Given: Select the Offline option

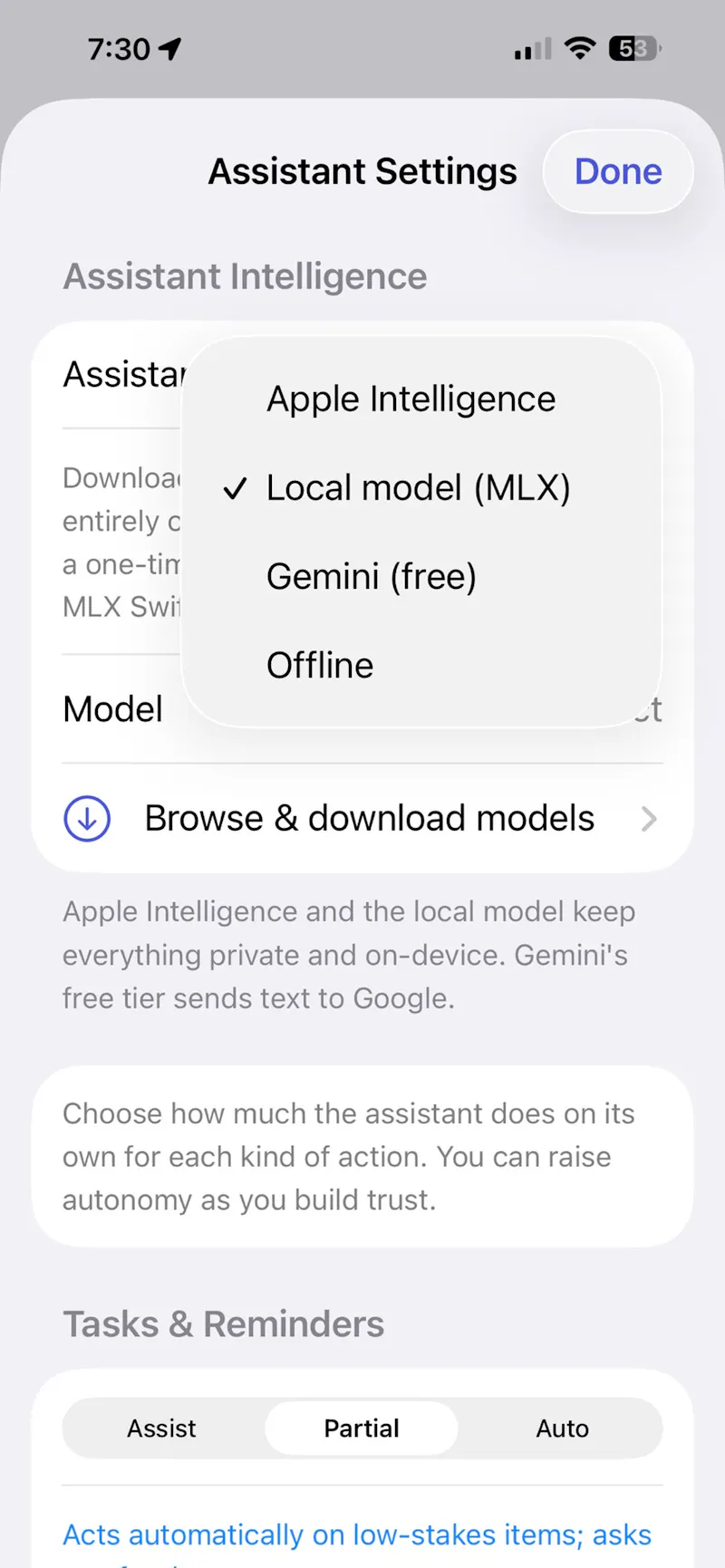Looking at the screenshot, I should click(x=421, y=665).
